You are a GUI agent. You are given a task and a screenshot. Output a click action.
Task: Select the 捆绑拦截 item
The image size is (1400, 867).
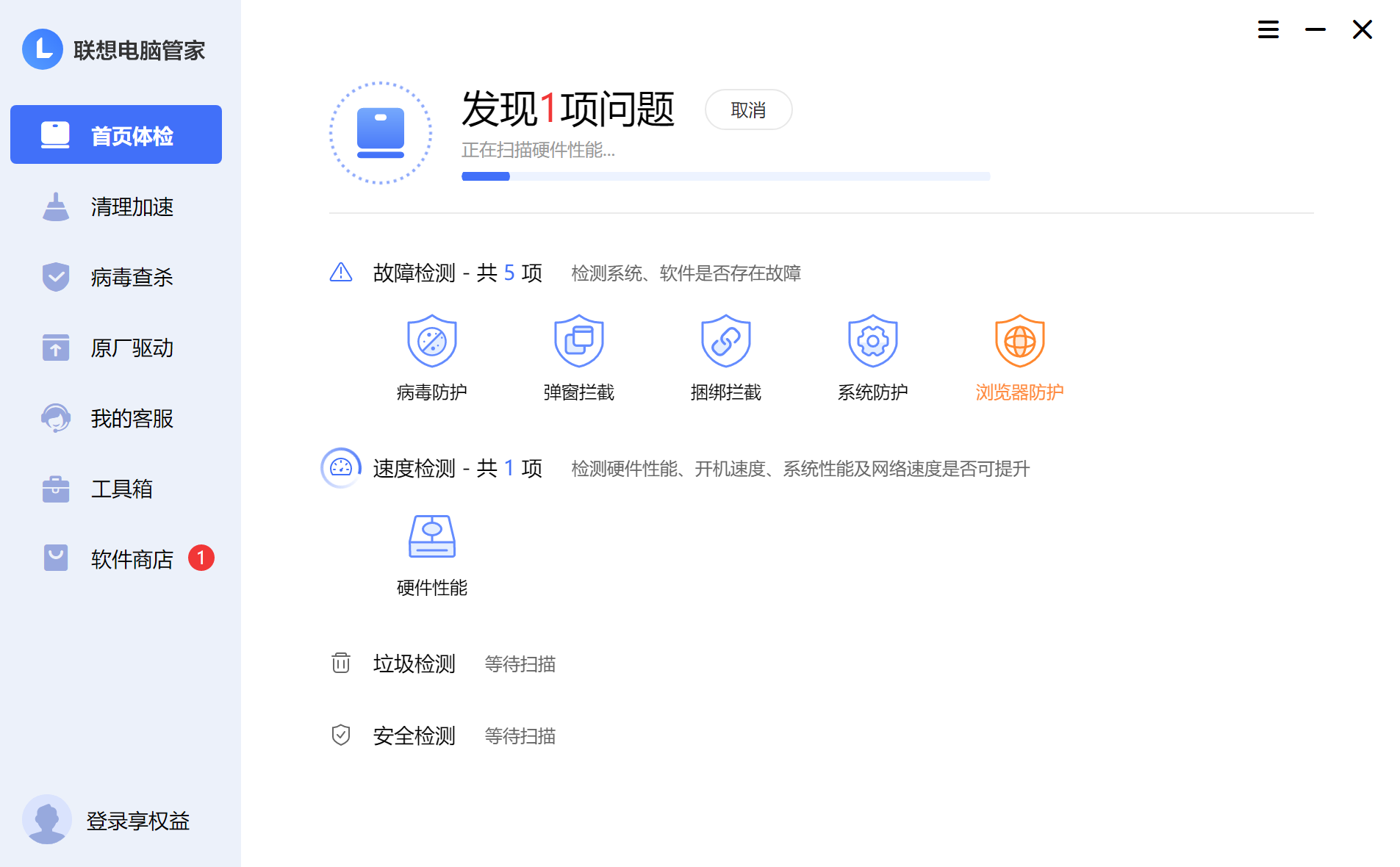click(726, 358)
